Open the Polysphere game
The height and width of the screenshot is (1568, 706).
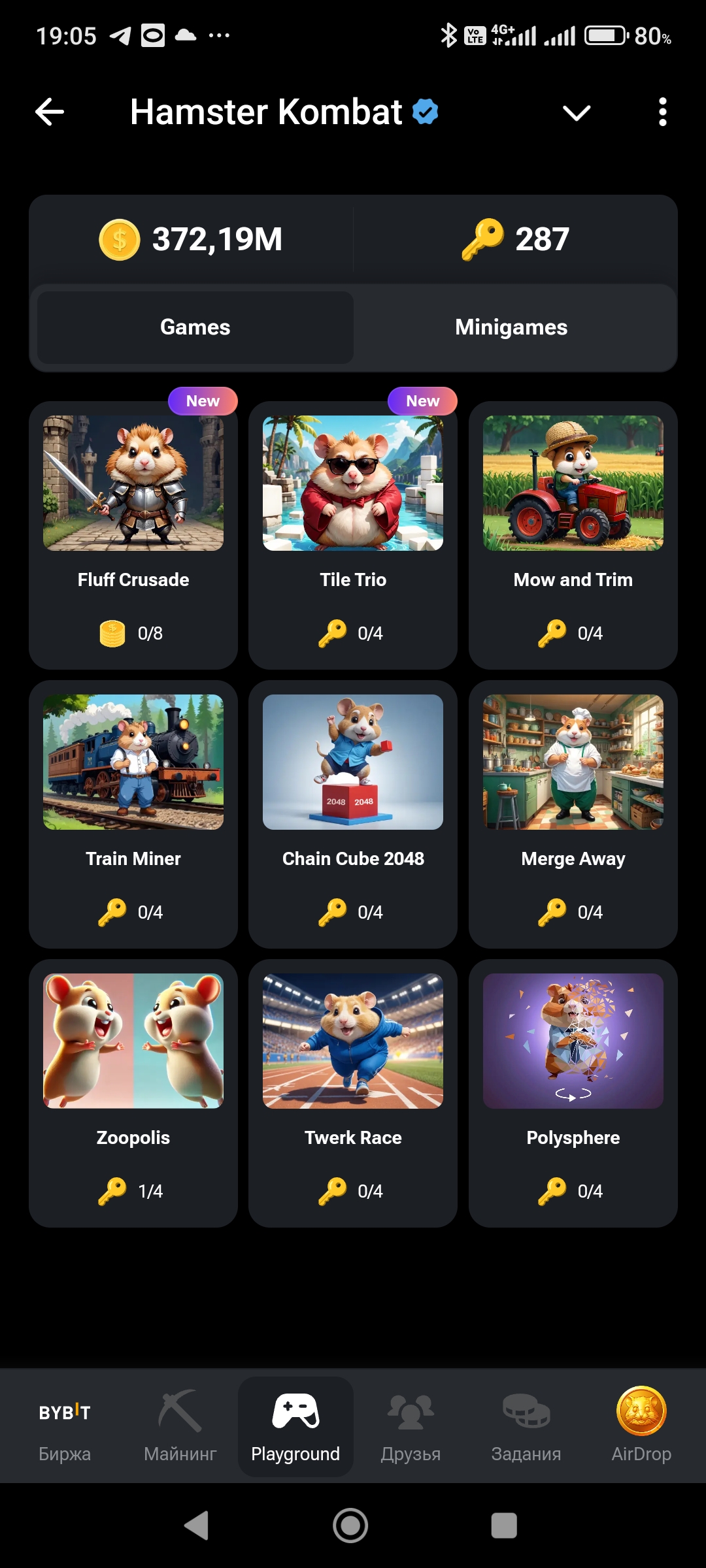point(573,1093)
